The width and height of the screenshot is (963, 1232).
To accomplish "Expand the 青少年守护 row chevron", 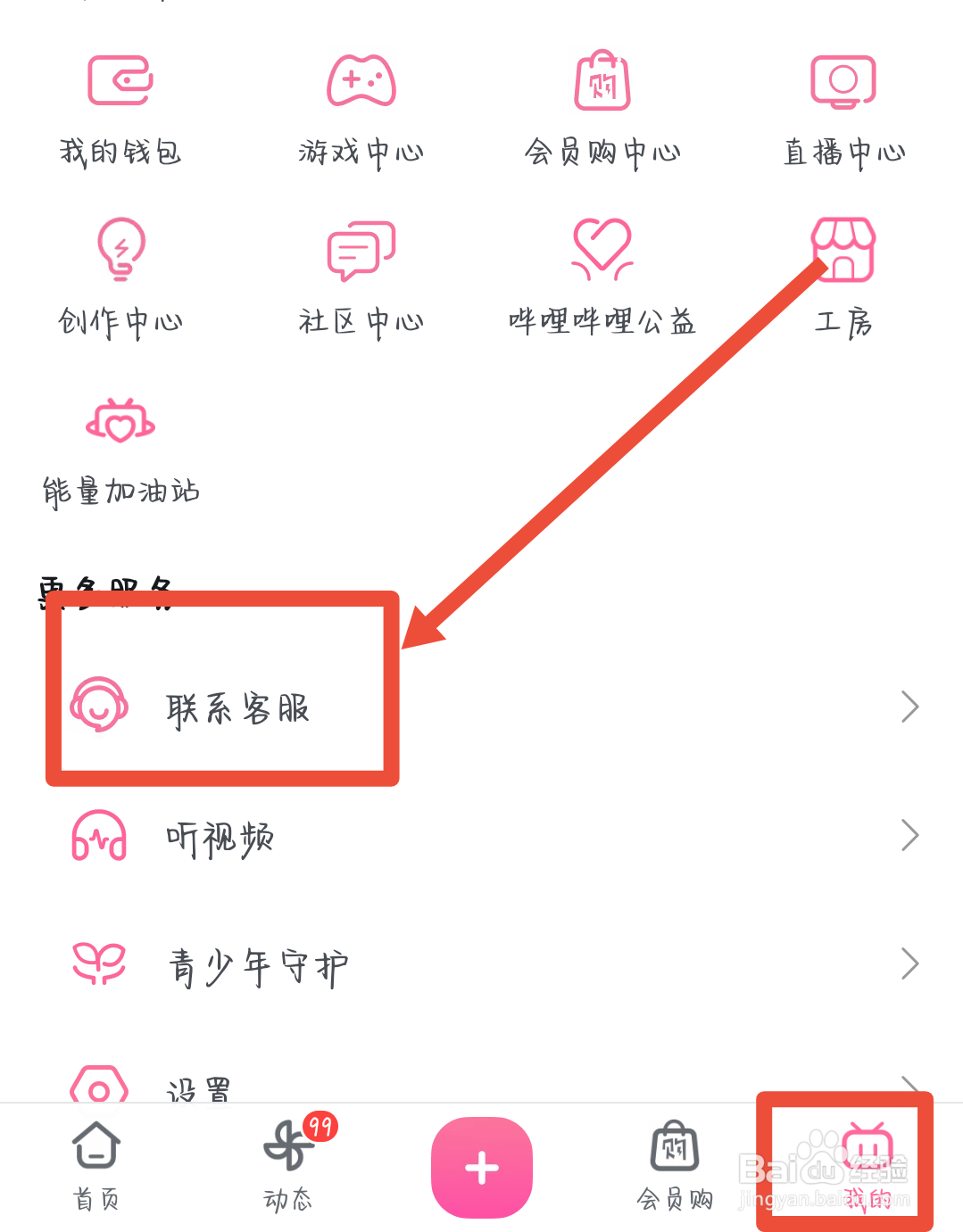I will (909, 963).
